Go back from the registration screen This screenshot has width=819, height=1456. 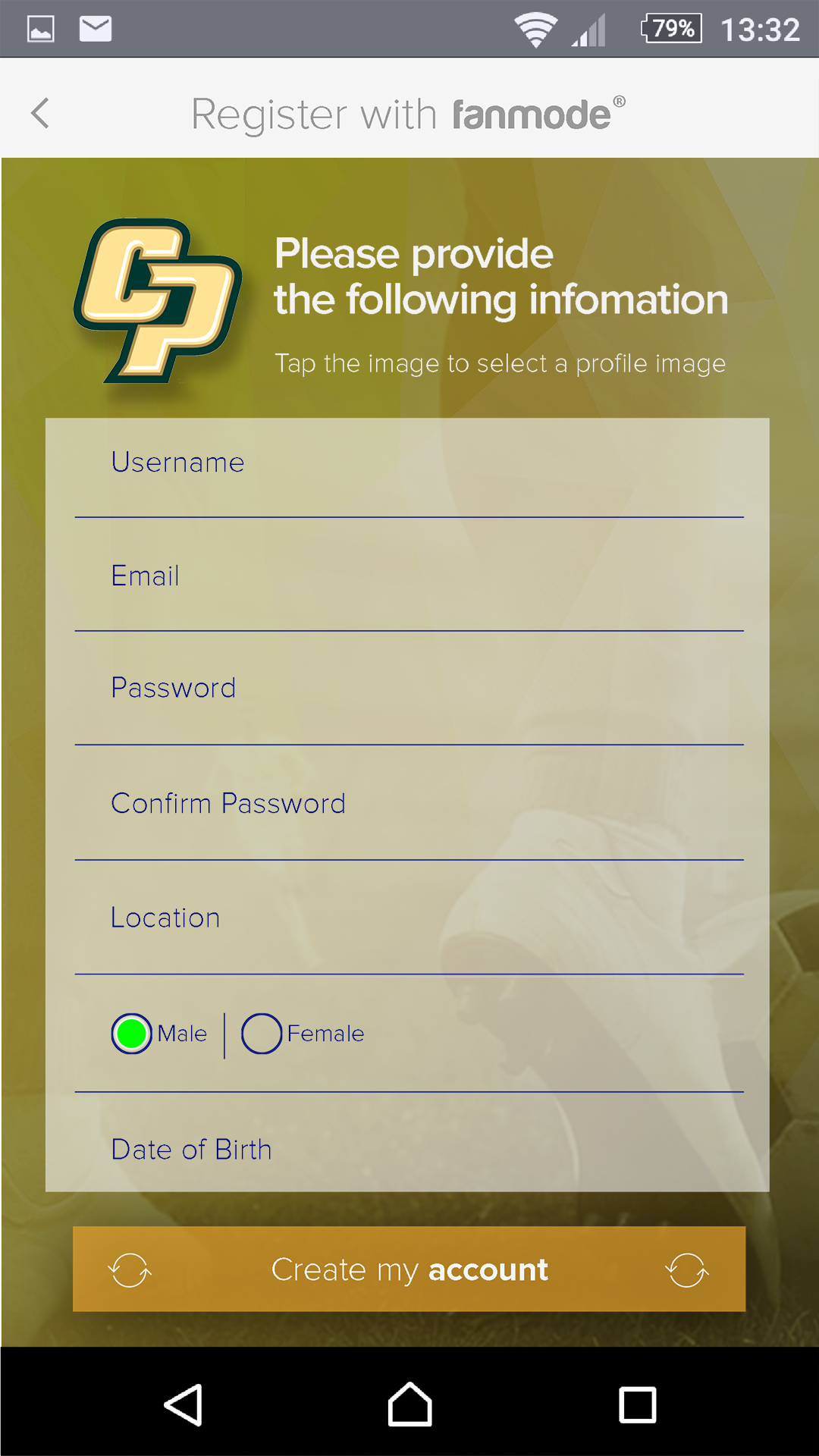[41, 114]
